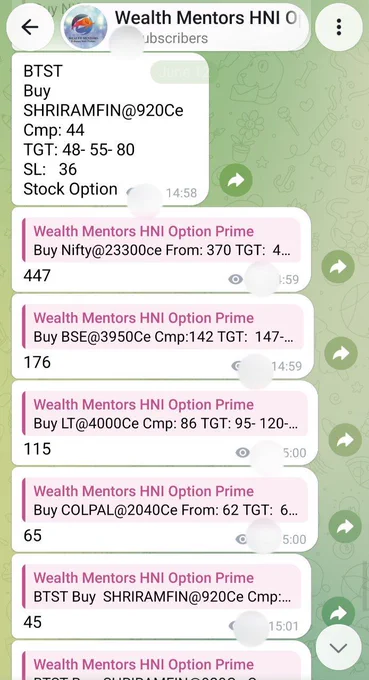Forward the 45 SHRIRAMFIN reply message
The image size is (369, 680).
tap(338, 613)
